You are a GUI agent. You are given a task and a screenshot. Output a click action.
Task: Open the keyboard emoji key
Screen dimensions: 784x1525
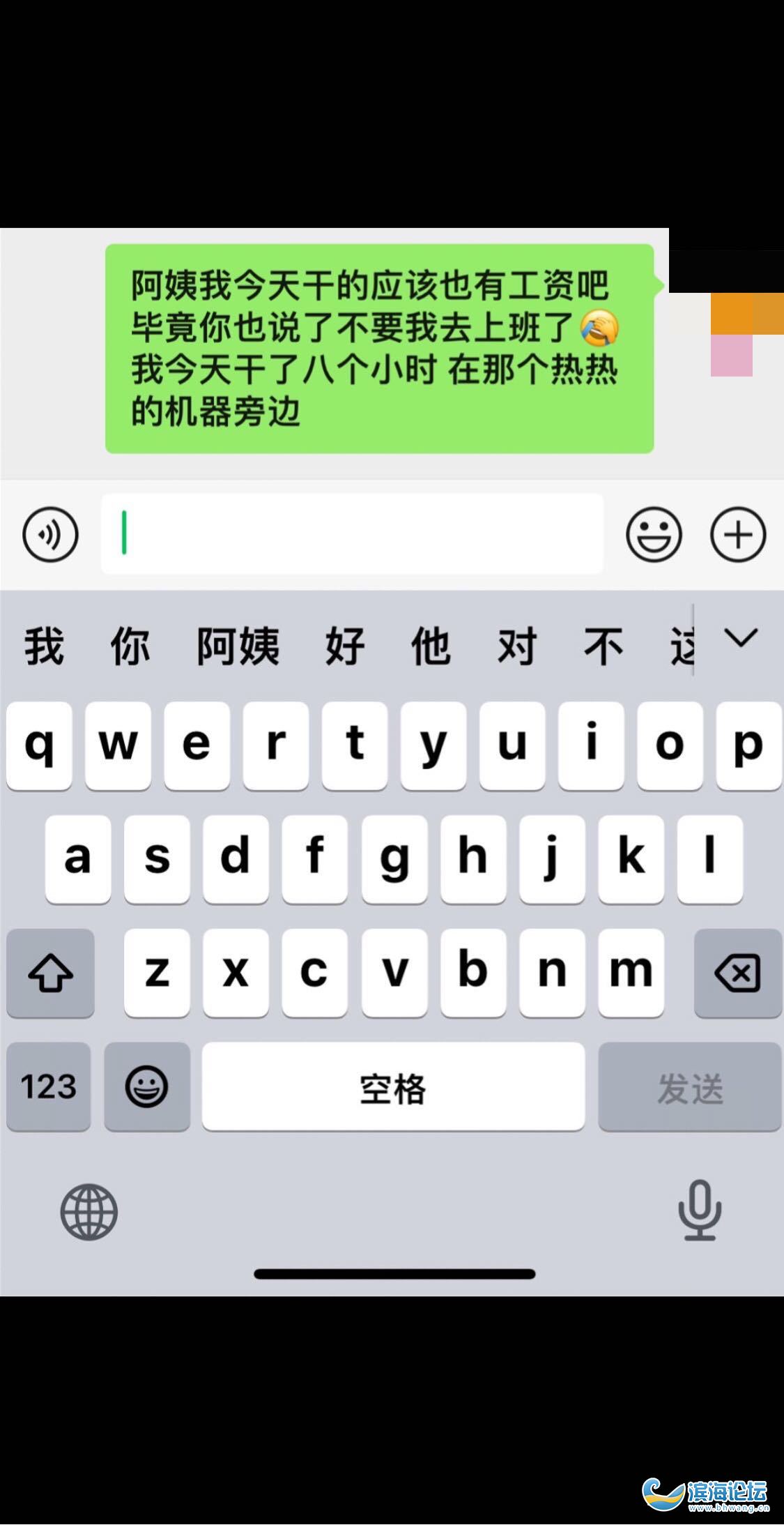146,1086
